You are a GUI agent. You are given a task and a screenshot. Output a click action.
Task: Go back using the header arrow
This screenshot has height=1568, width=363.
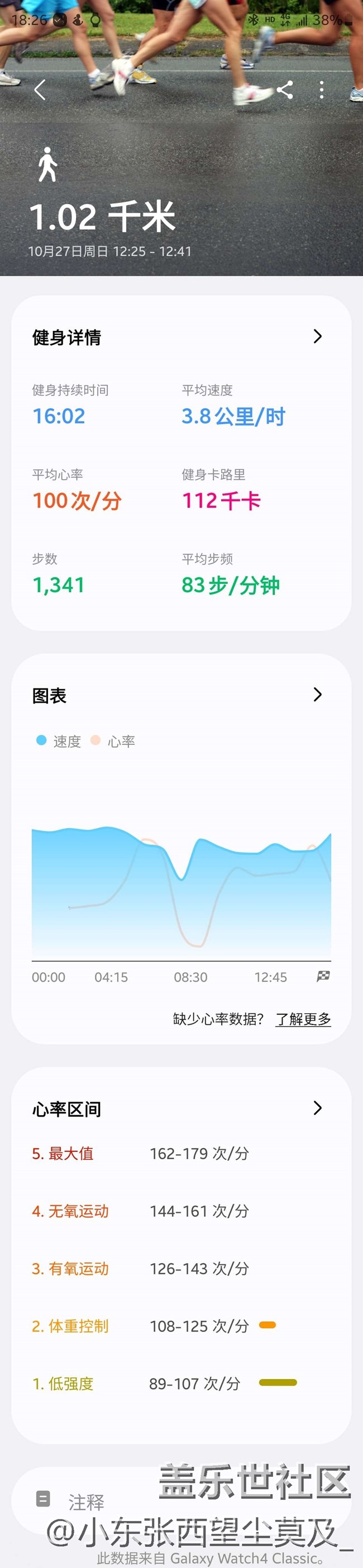coord(40,90)
